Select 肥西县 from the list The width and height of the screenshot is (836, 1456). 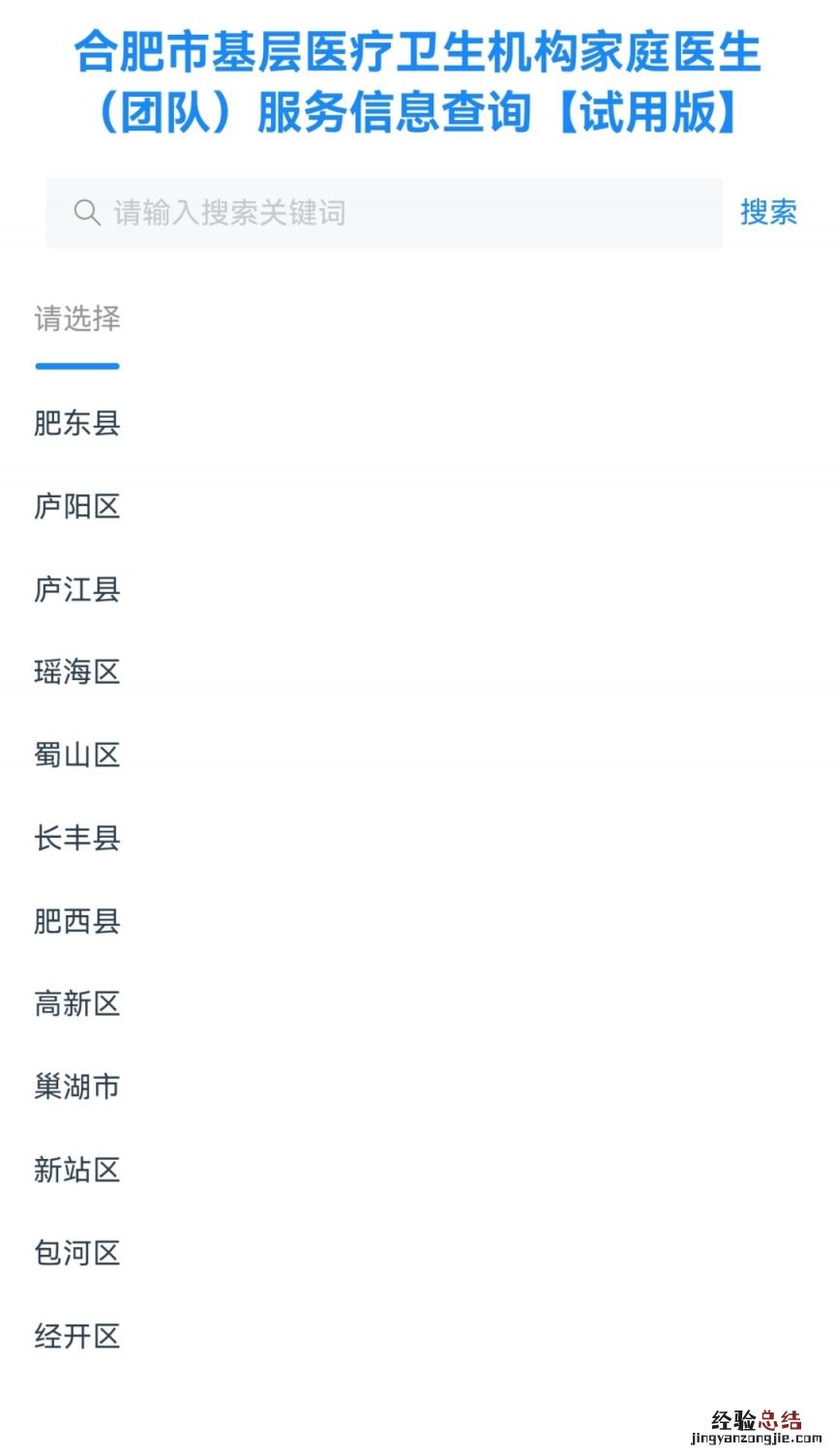(x=76, y=922)
